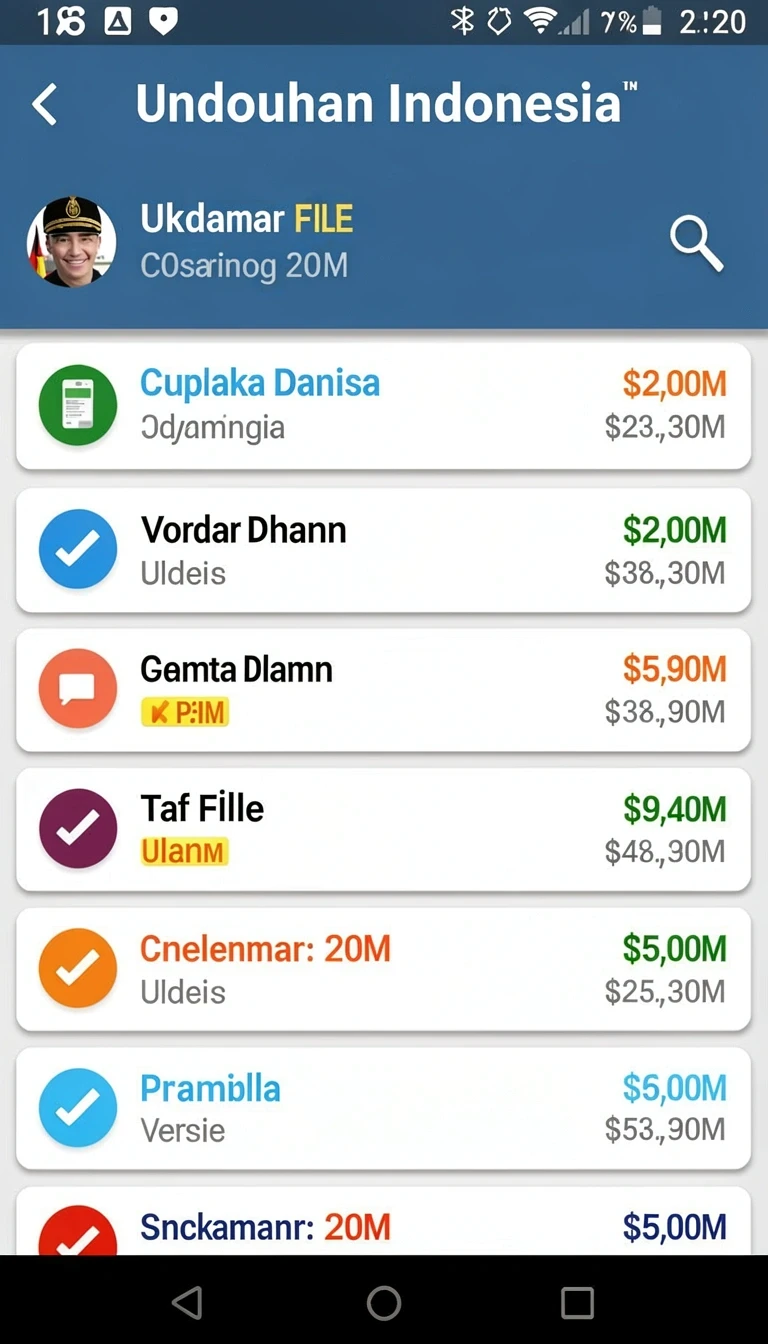Go back using the header arrow
Viewport: 768px width, 1344px height.
(45, 104)
